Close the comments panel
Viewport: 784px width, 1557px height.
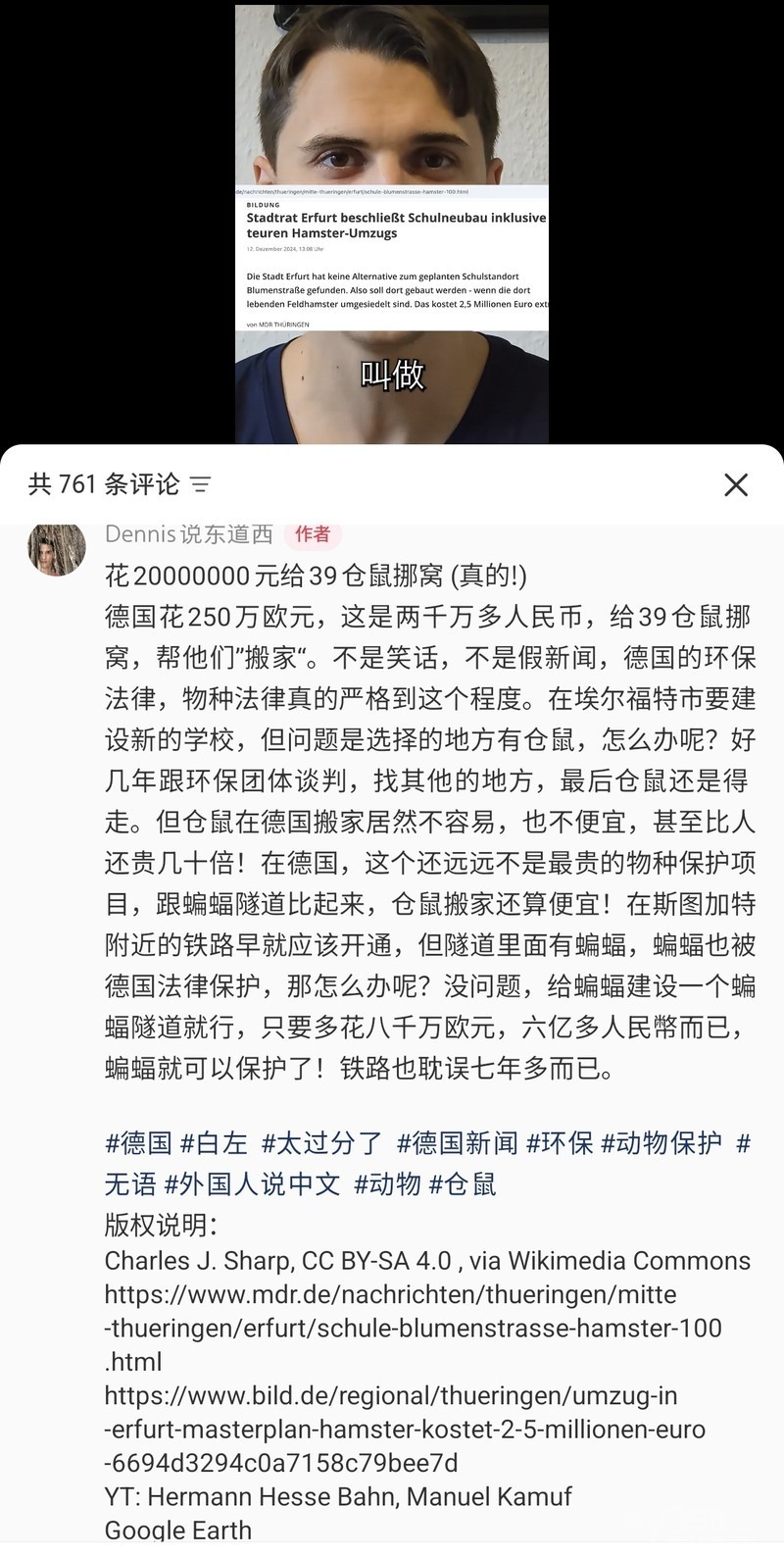click(736, 484)
